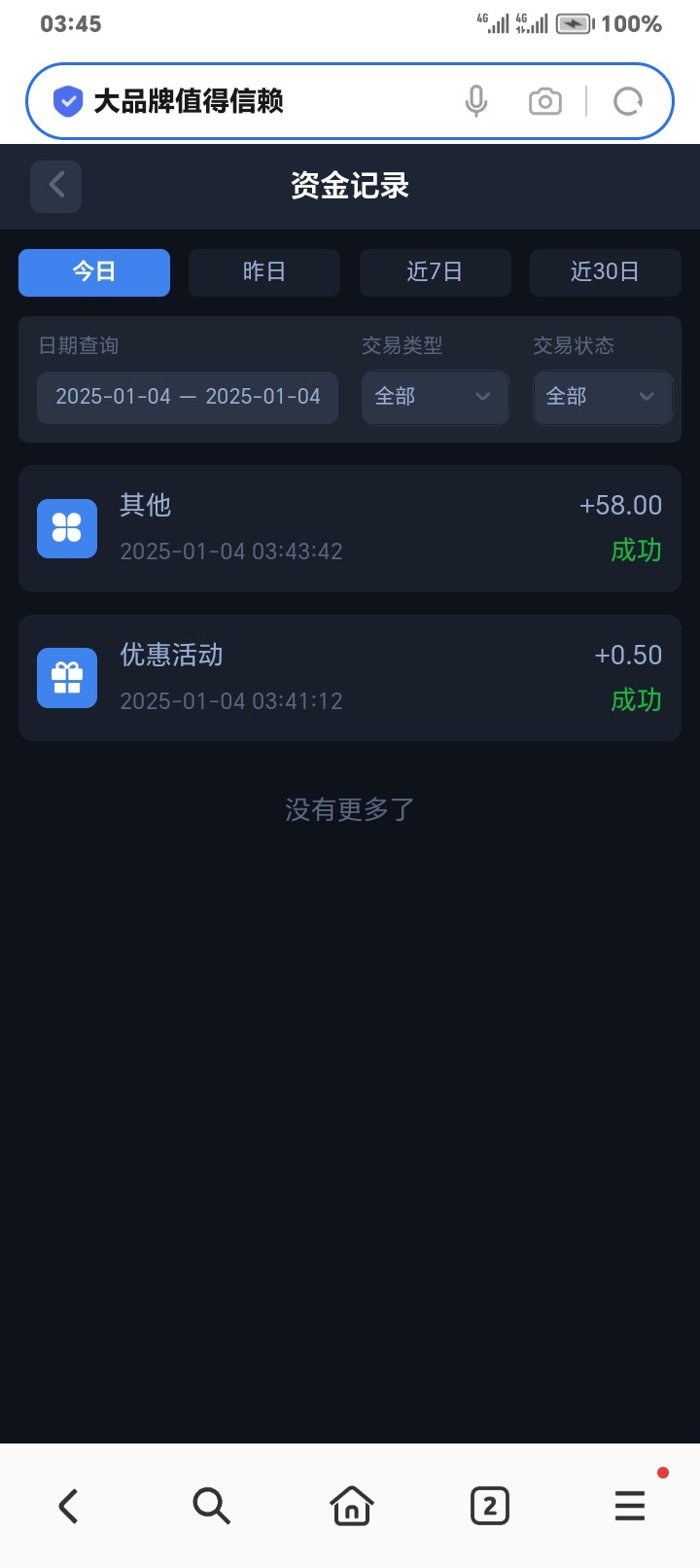Image resolution: width=700 pixels, height=1568 pixels.
Task: Open the 优惠活动 +0.50 record
Action: click(350, 677)
